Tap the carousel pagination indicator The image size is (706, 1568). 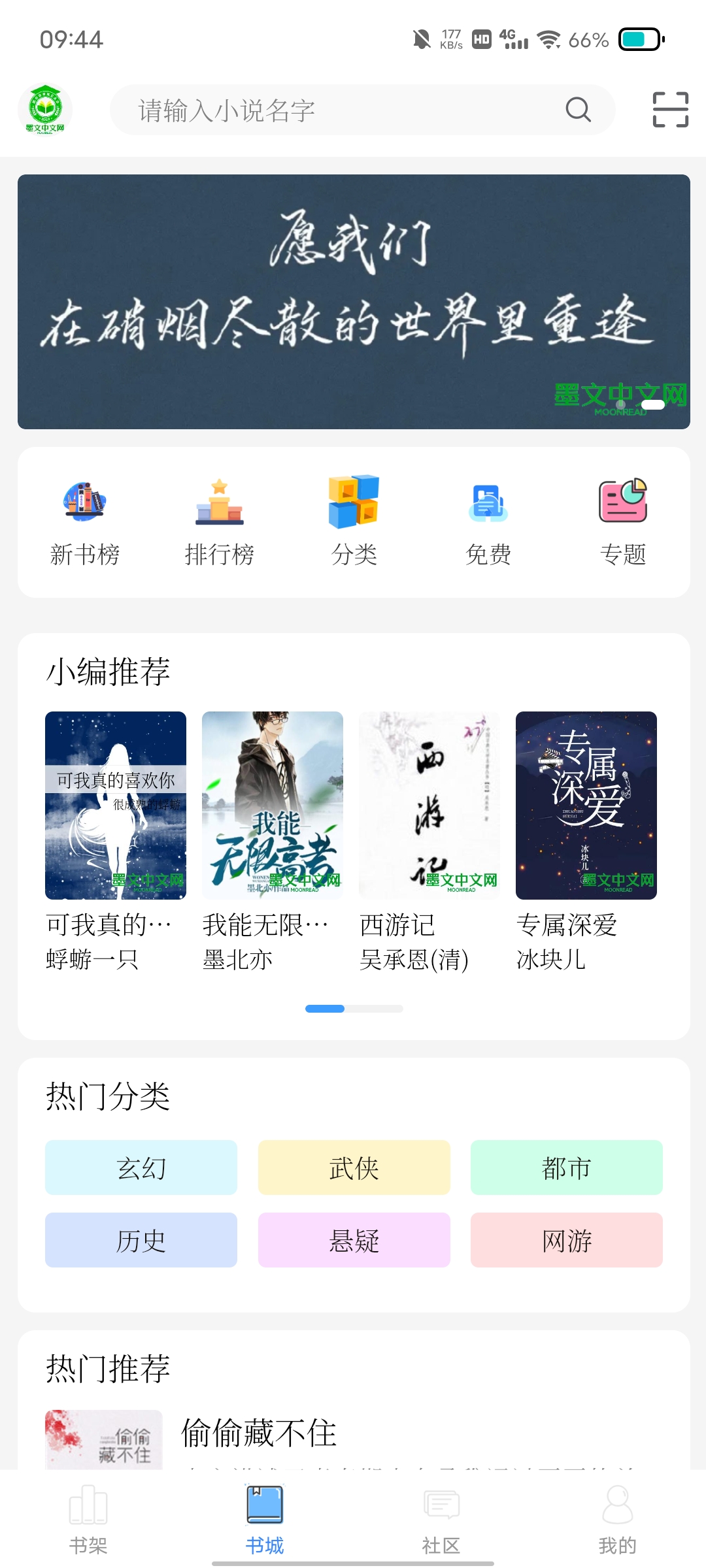coord(353,1008)
